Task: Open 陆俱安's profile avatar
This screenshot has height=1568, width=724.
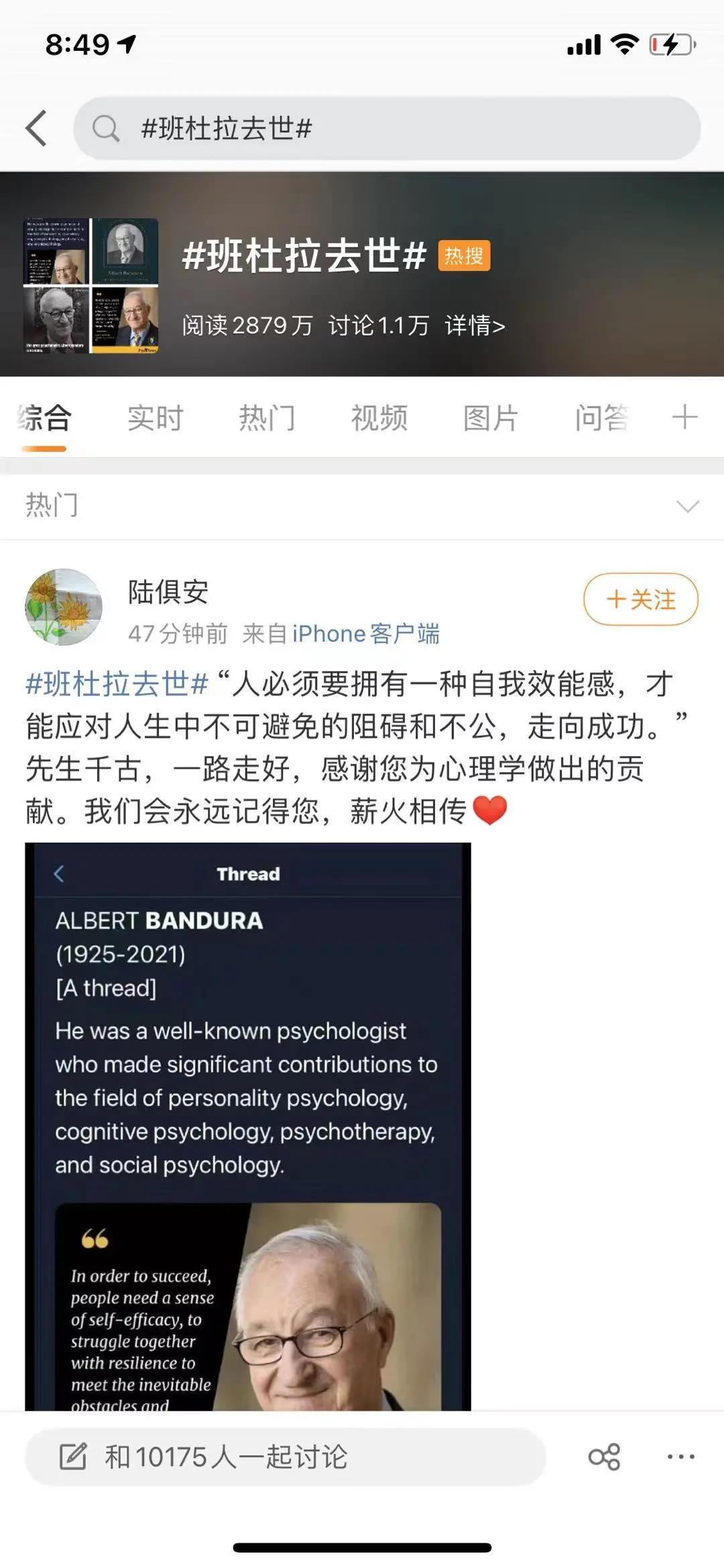Action: 64,607
